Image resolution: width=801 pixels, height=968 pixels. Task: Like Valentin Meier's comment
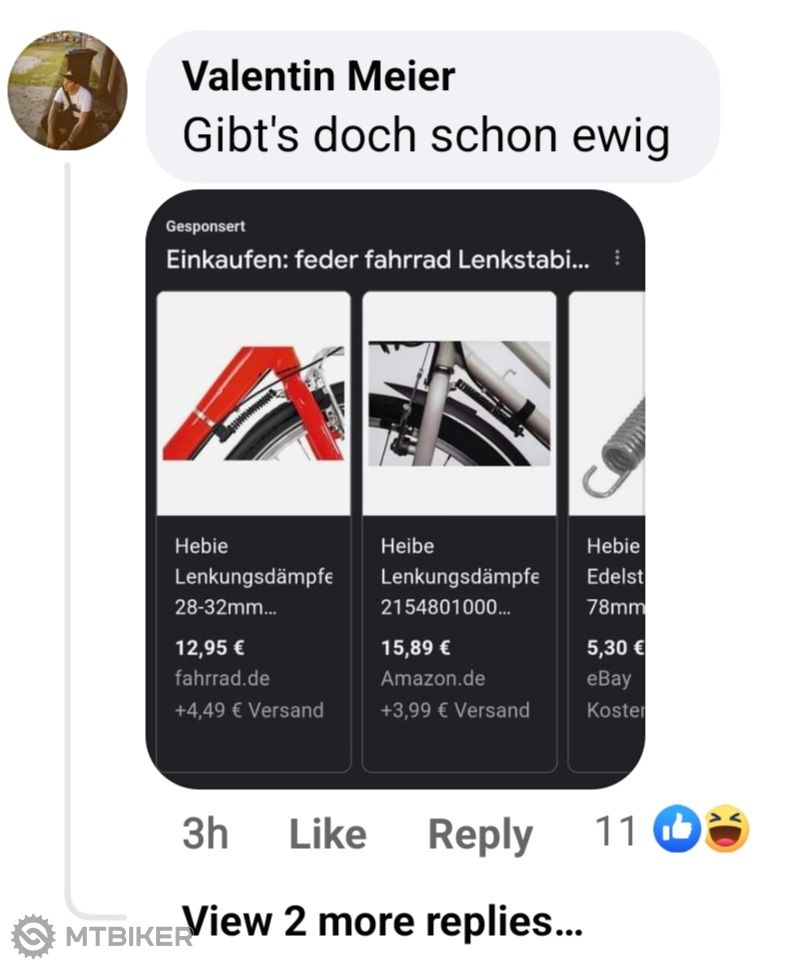pos(327,834)
